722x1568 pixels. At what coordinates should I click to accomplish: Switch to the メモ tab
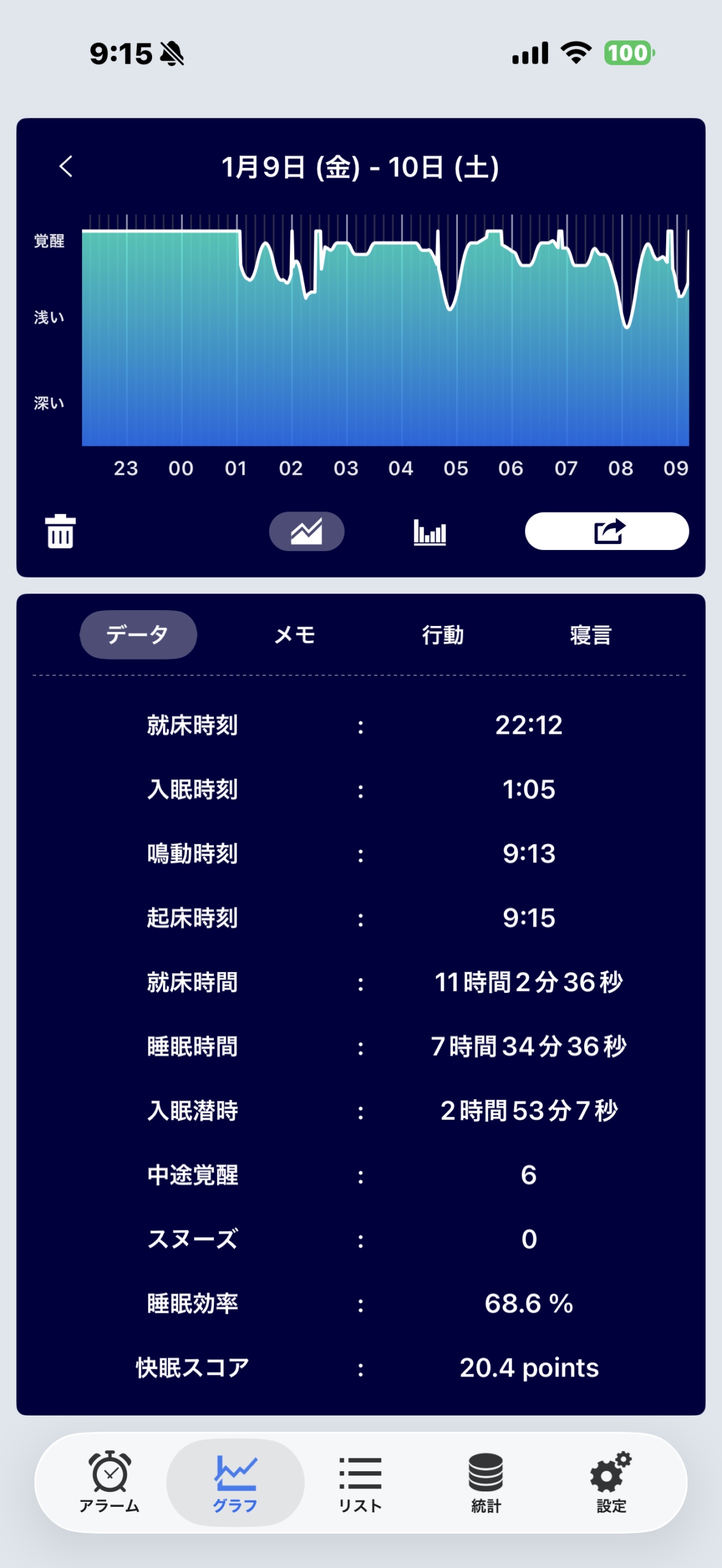tap(295, 635)
